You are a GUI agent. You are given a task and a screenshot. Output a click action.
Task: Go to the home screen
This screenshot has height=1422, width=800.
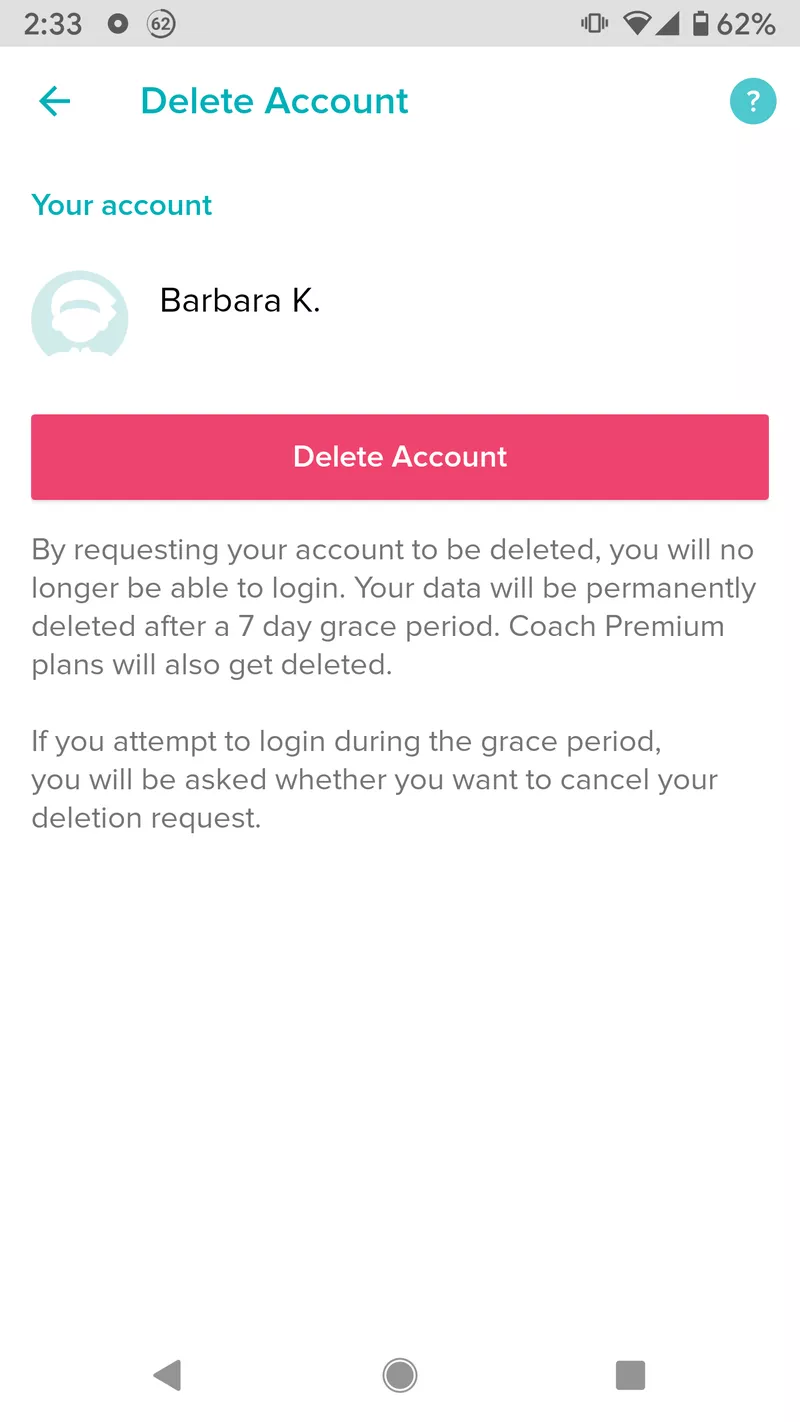pyautogui.click(x=400, y=1375)
